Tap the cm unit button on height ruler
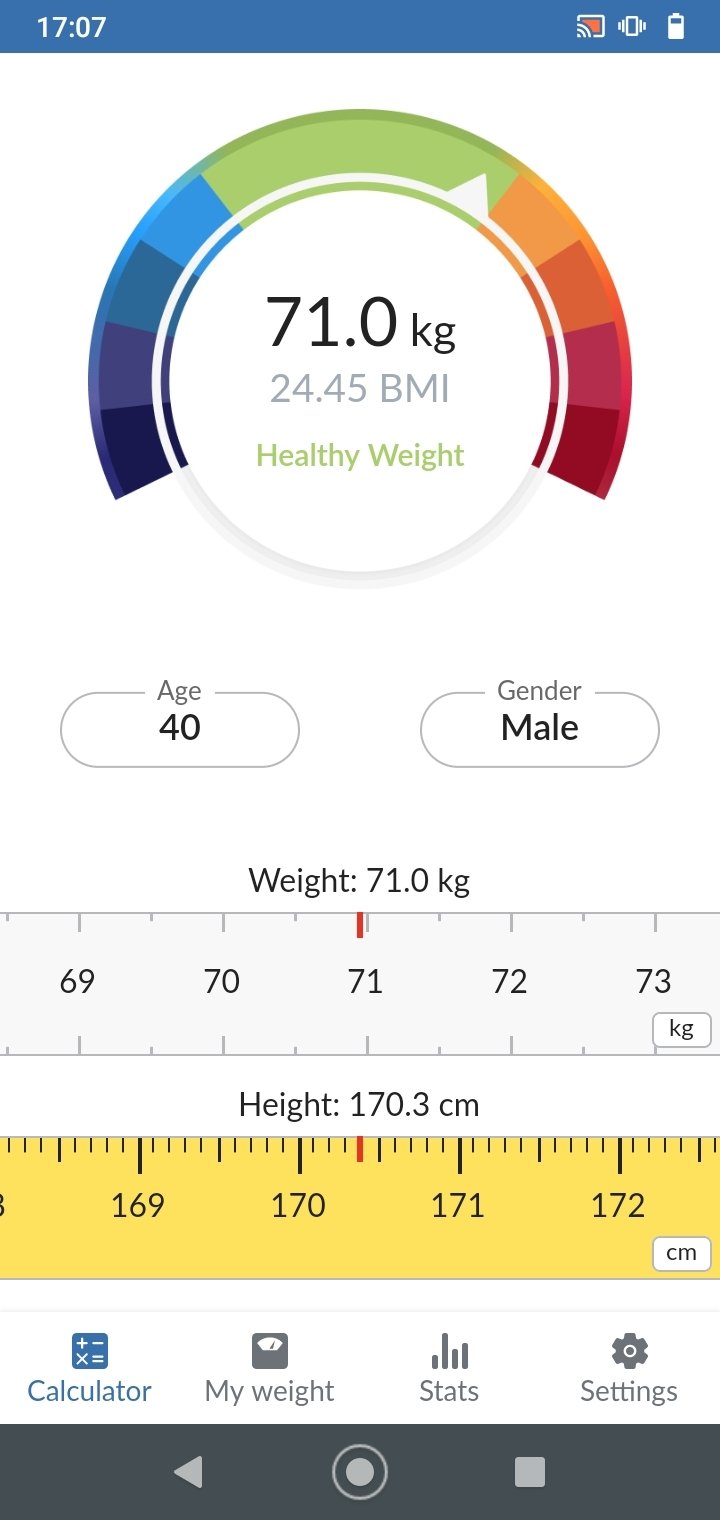720x1520 pixels. click(x=681, y=1254)
